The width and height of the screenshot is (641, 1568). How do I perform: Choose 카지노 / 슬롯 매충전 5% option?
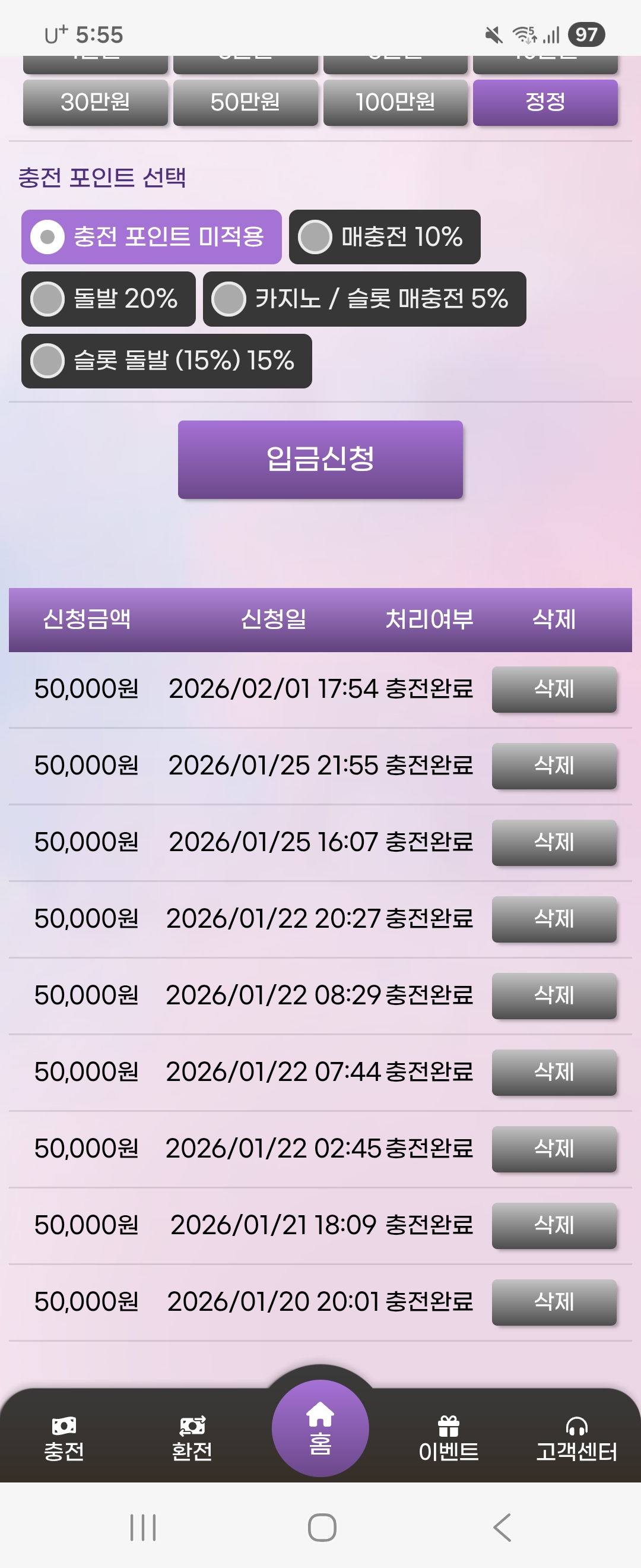[366, 299]
